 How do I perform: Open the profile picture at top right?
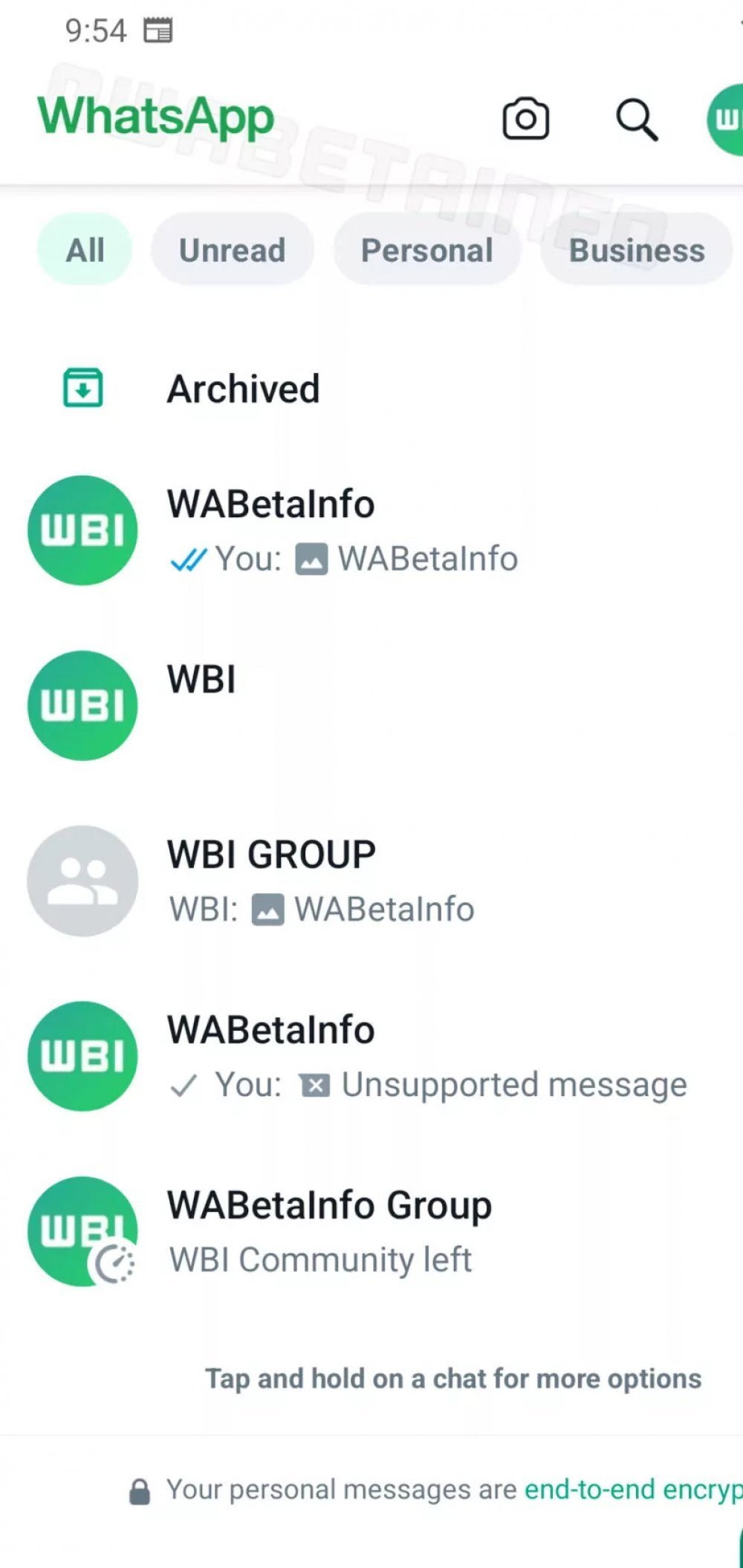727,119
